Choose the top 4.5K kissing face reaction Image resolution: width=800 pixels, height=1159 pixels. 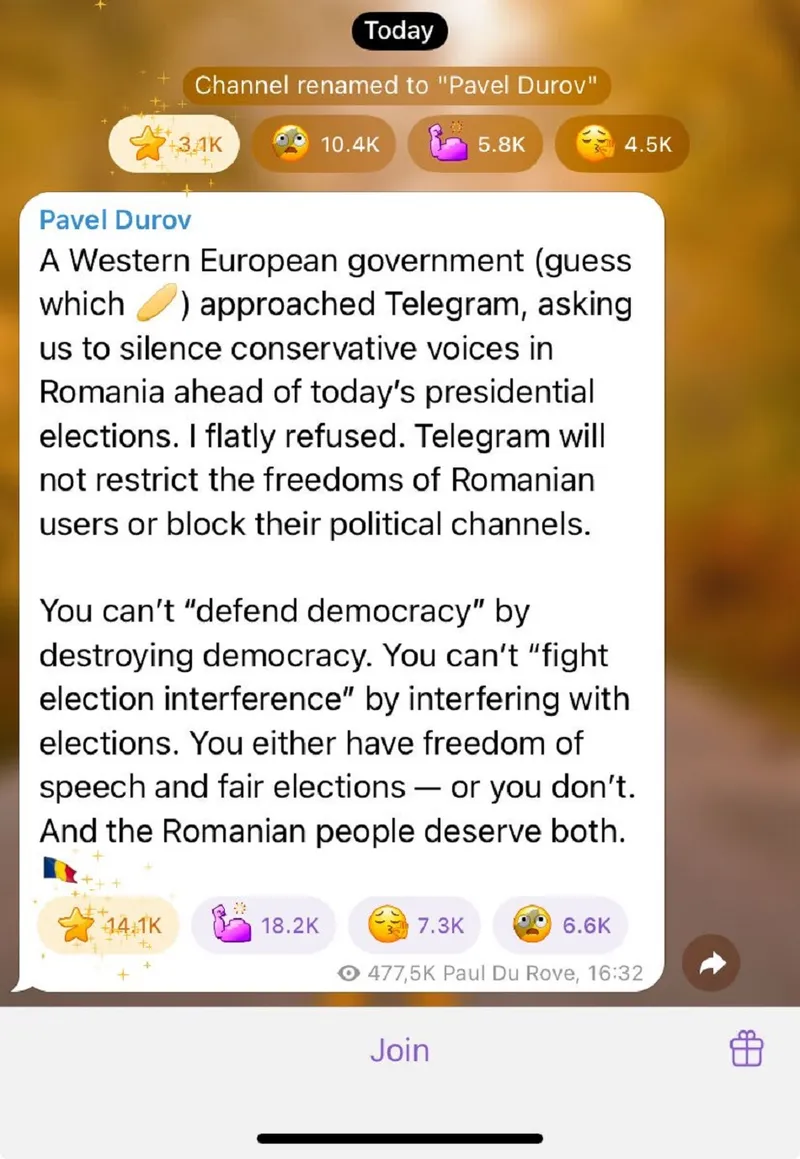click(622, 145)
